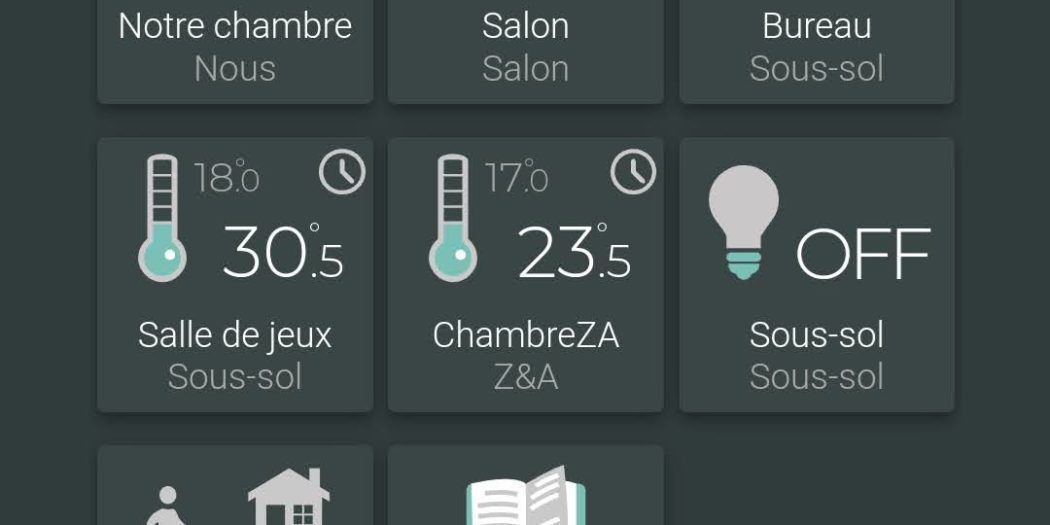1050x525 pixels.
Task: View the ChambreZA thermostat tile
Action: [x=526, y=275]
